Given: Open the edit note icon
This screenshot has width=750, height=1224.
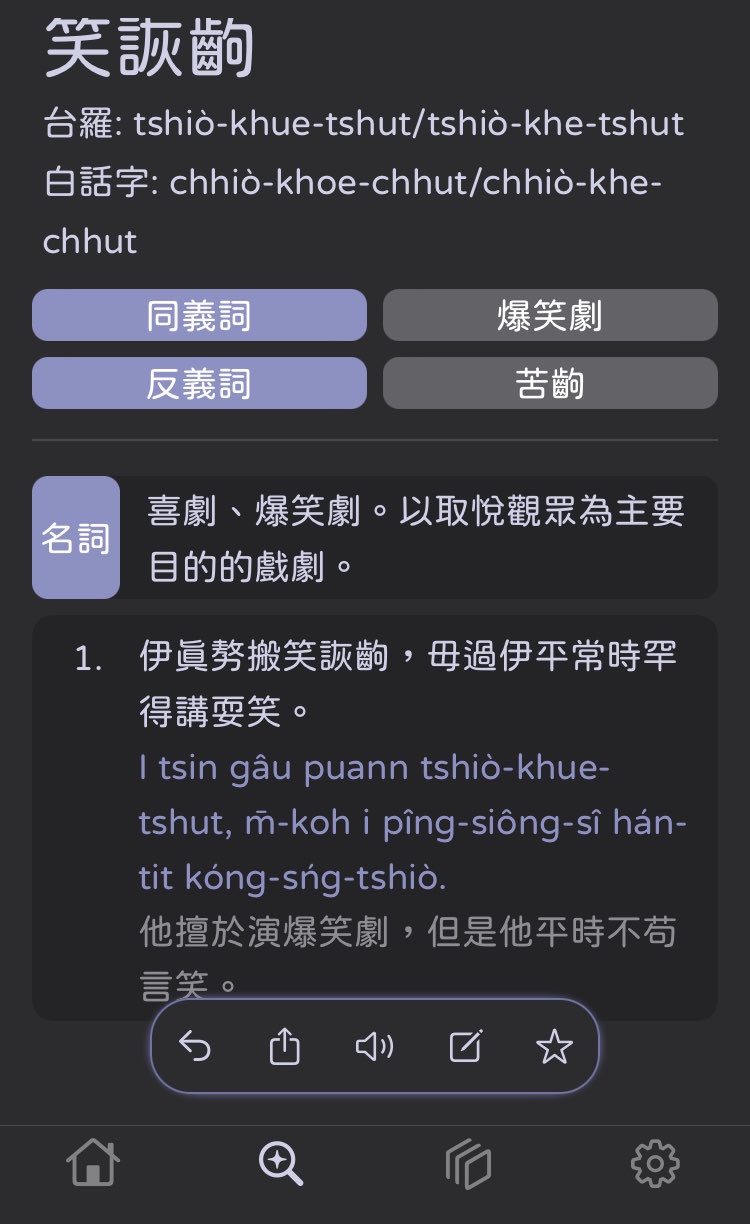Looking at the screenshot, I should pyautogui.click(x=465, y=1047).
